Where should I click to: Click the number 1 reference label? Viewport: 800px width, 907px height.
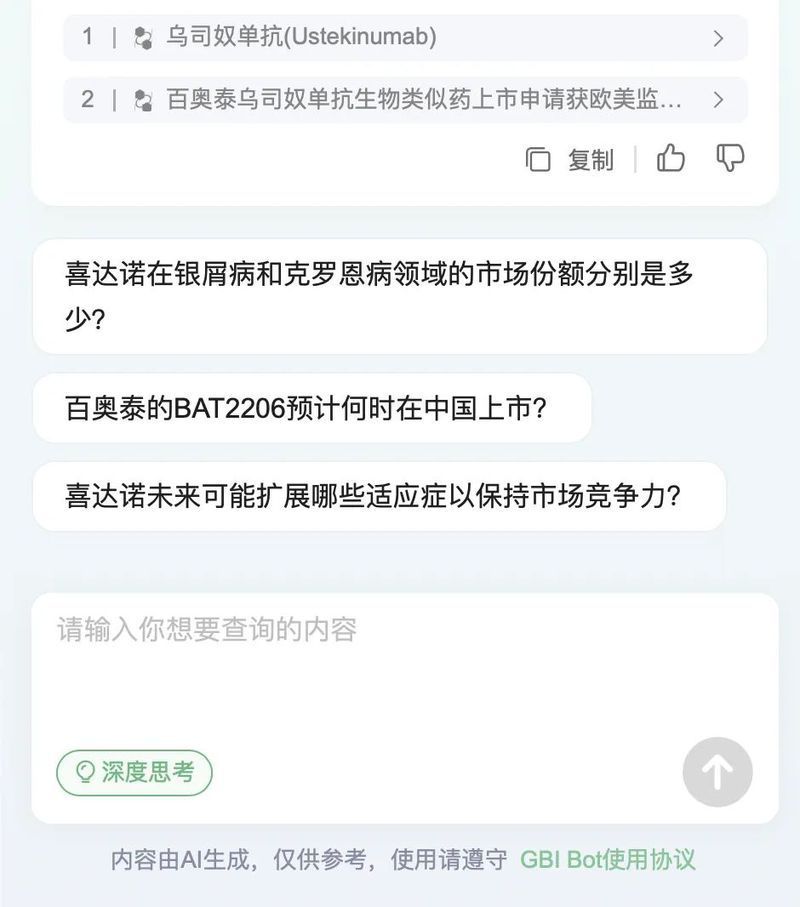[86, 37]
